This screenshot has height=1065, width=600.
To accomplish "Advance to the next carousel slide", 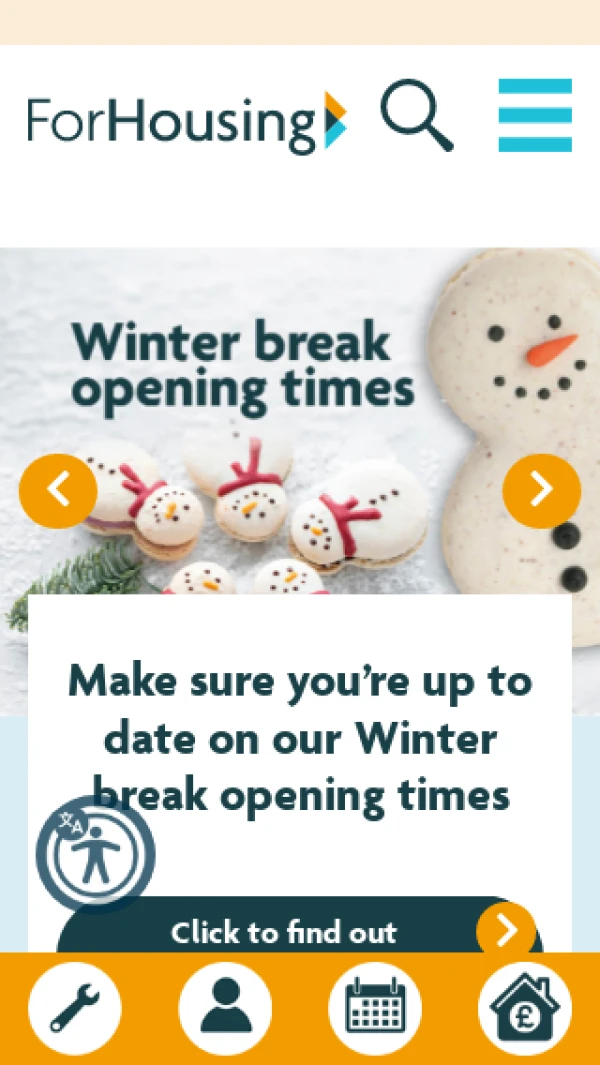I will coord(541,490).
